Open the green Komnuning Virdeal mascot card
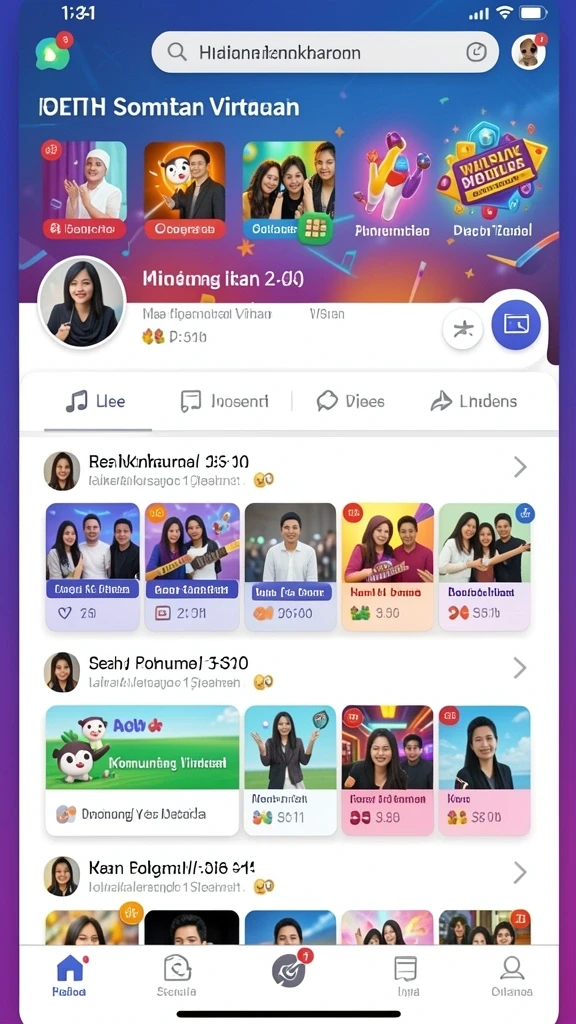This screenshot has height=1024, width=576. pyautogui.click(x=142, y=770)
